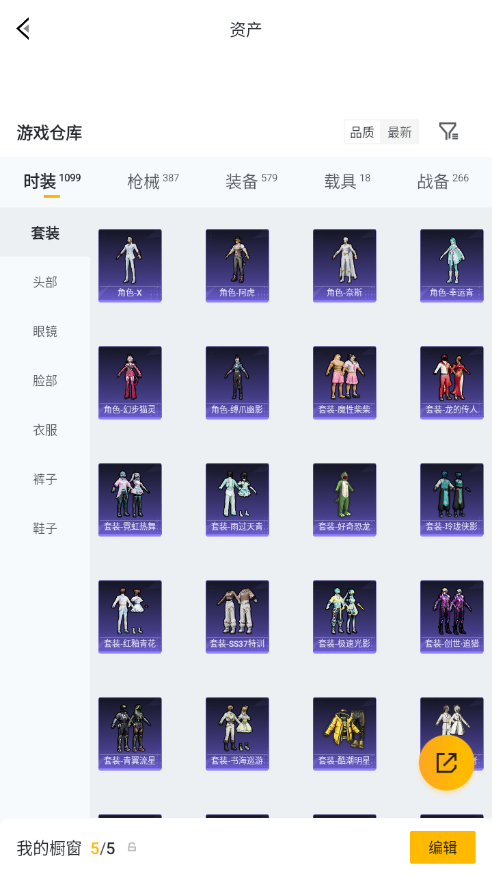Switch to the 装备 tab

point(251,181)
